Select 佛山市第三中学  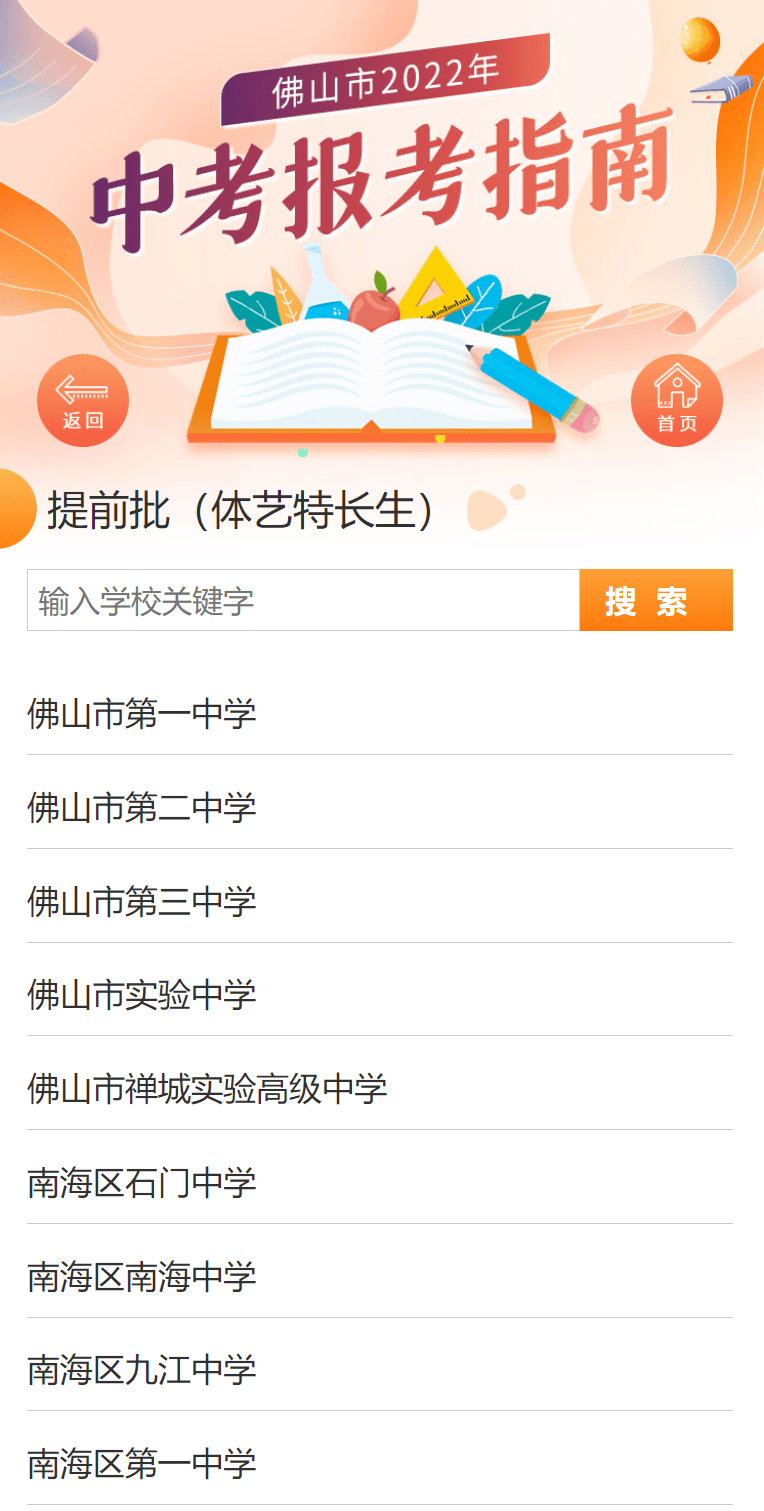click(x=142, y=901)
